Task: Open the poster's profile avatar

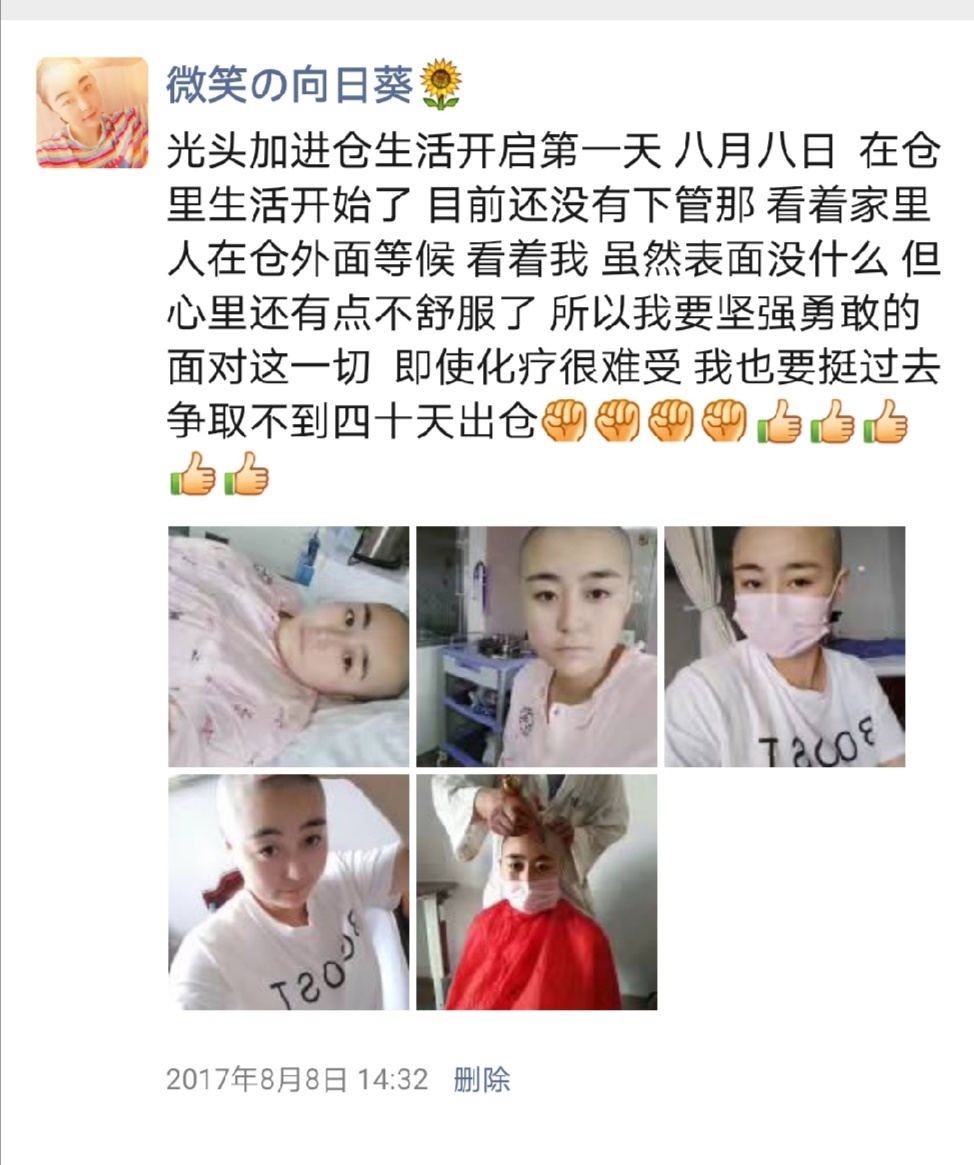Action: point(92,112)
